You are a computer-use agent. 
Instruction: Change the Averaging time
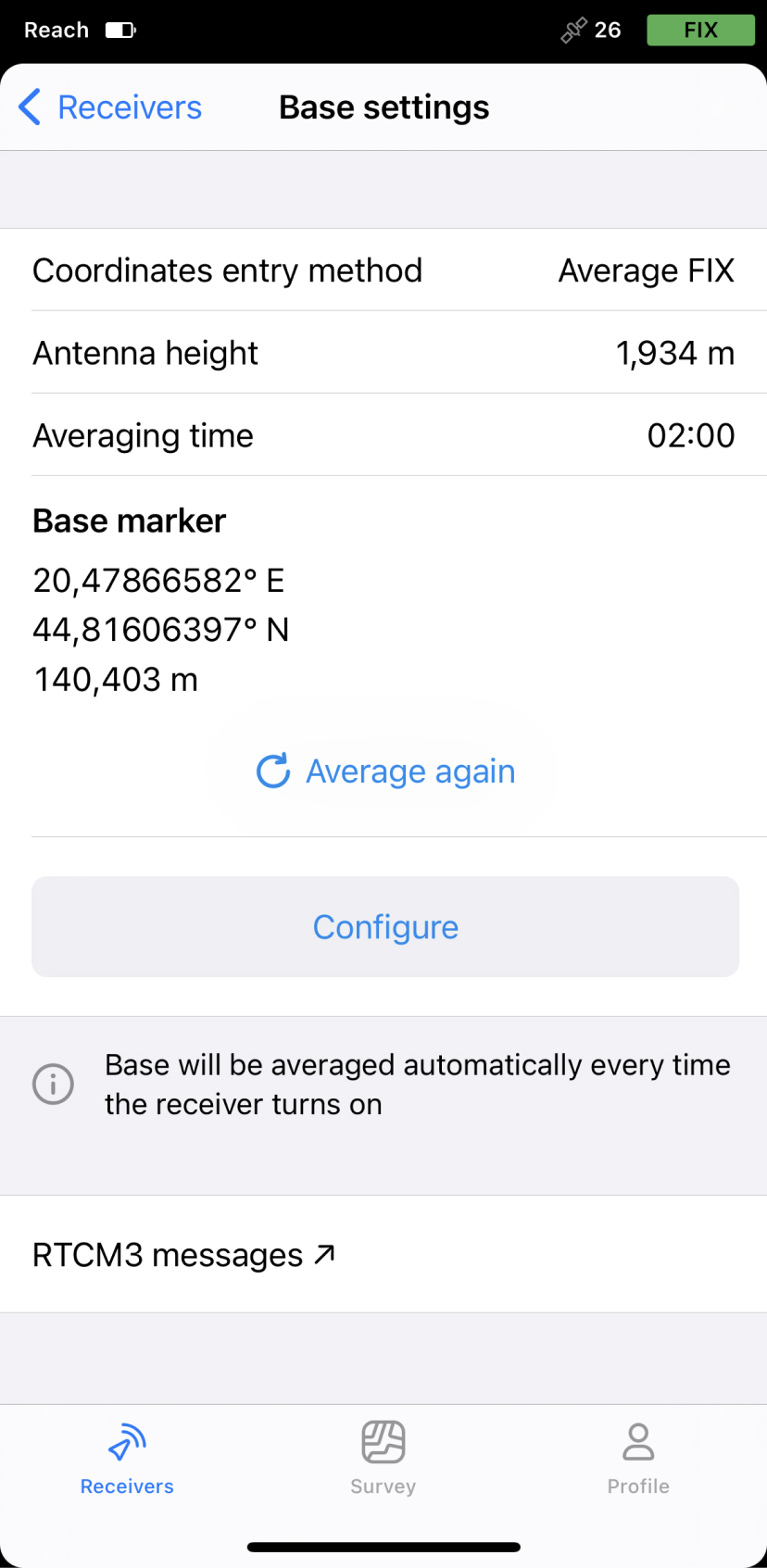click(383, 435)
